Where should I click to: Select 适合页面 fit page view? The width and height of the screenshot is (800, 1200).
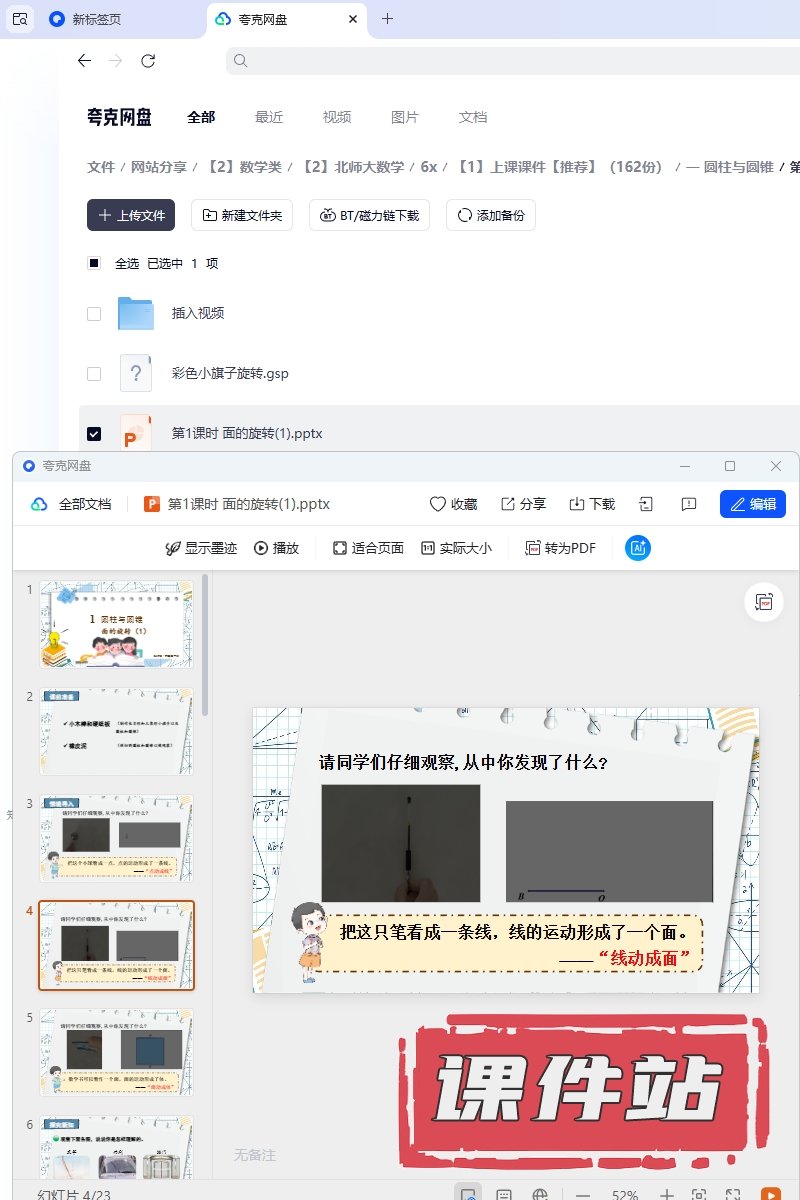[368, 548]
